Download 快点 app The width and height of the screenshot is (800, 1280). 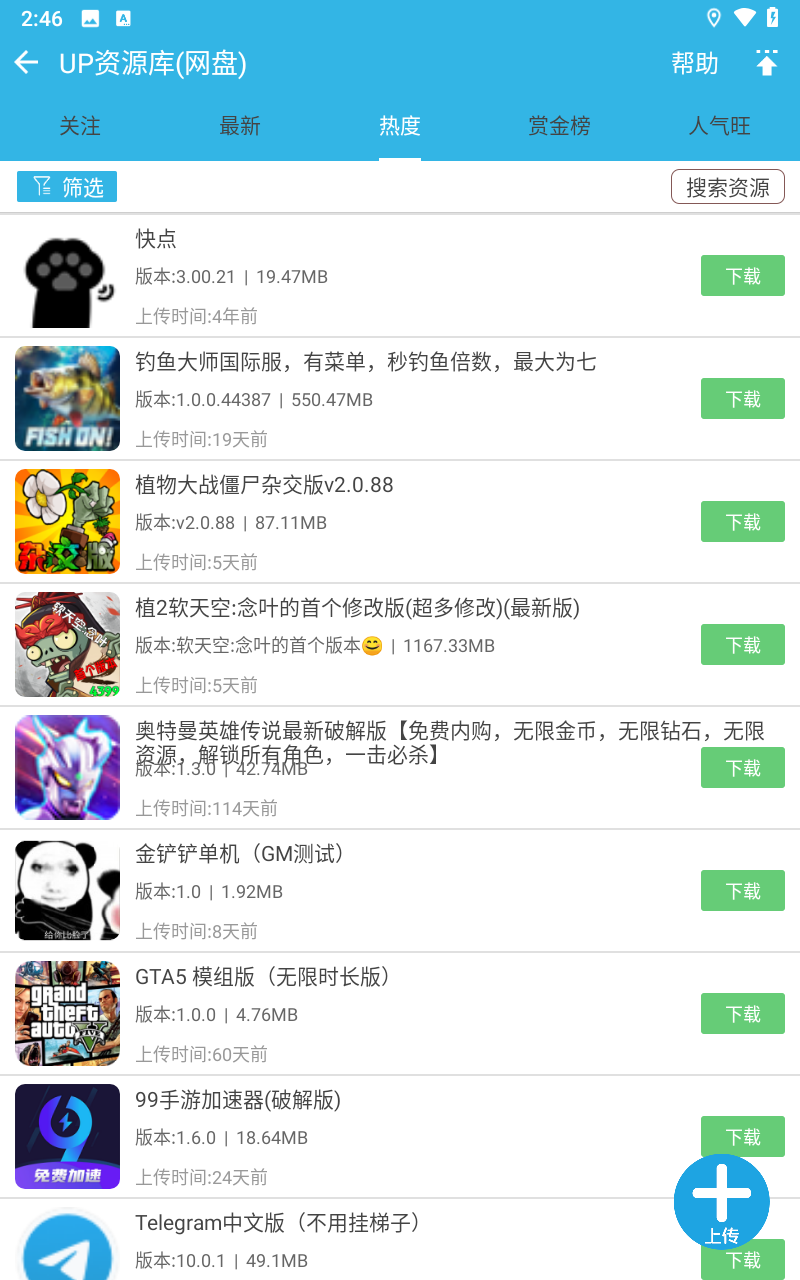click(x=742, y=276)
